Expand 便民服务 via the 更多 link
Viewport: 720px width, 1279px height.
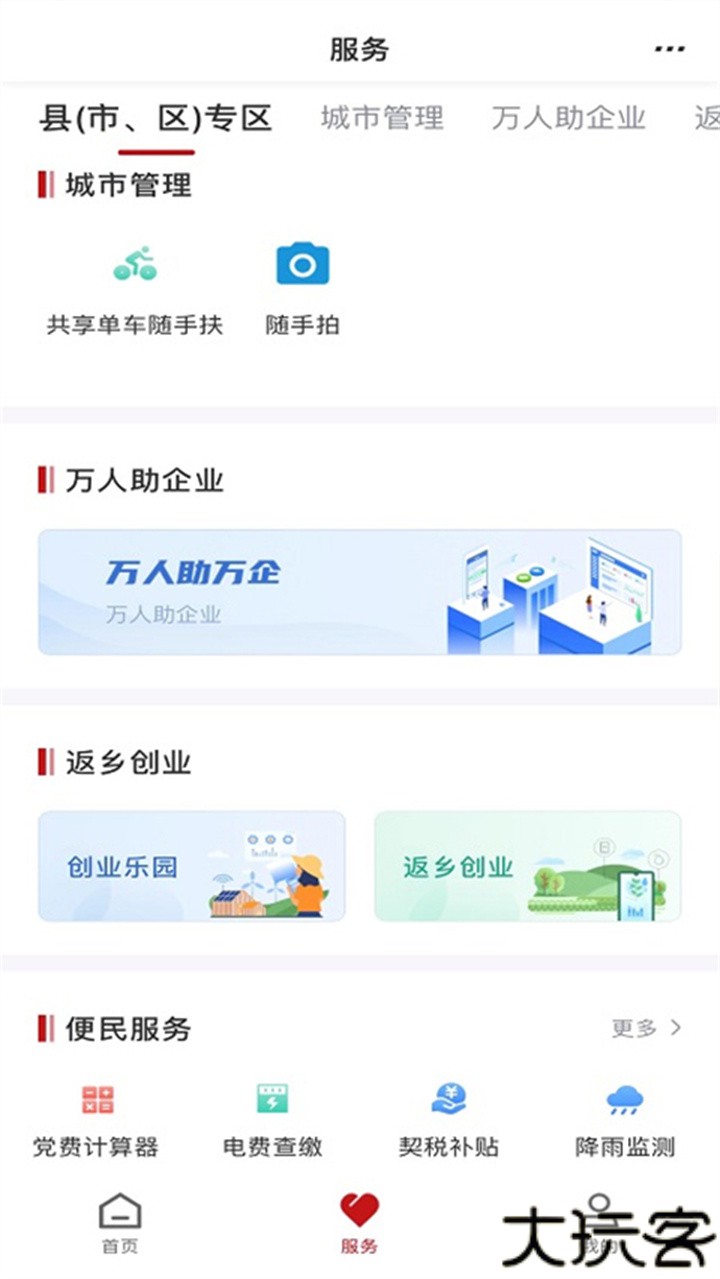(644, 1027)
